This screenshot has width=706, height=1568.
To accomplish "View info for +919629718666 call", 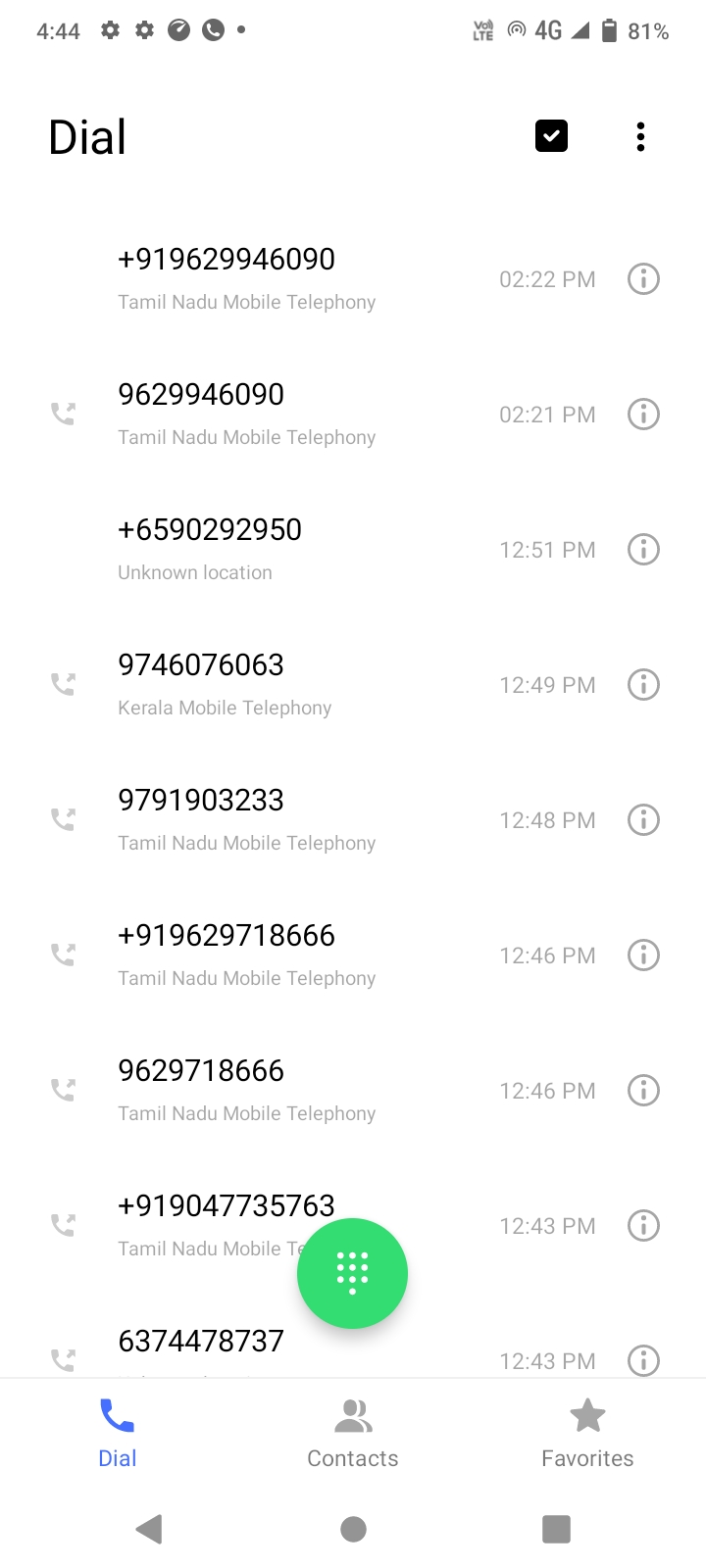I will point(643,955).
